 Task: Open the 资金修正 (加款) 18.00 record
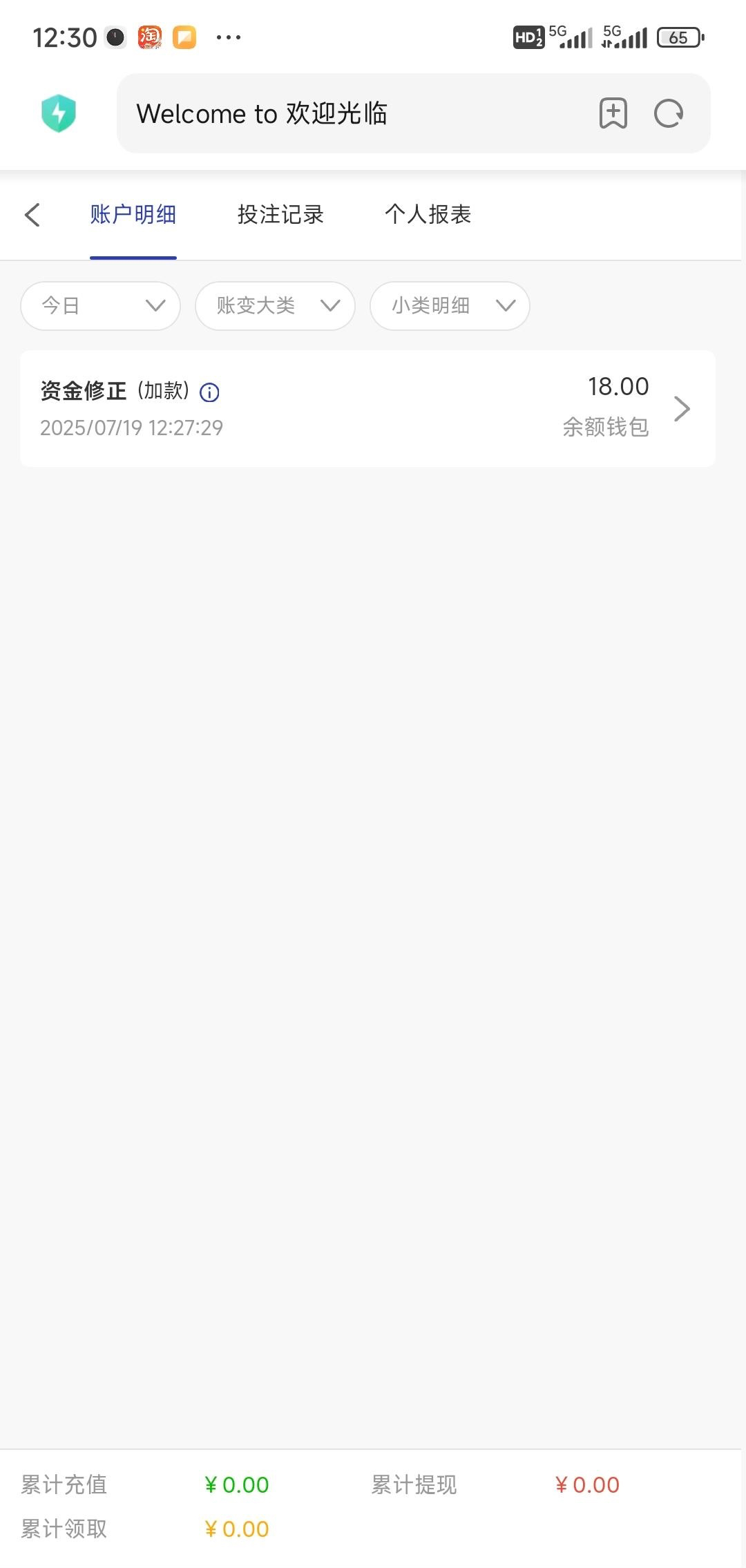pyautogui.click(x=367, y=408)
